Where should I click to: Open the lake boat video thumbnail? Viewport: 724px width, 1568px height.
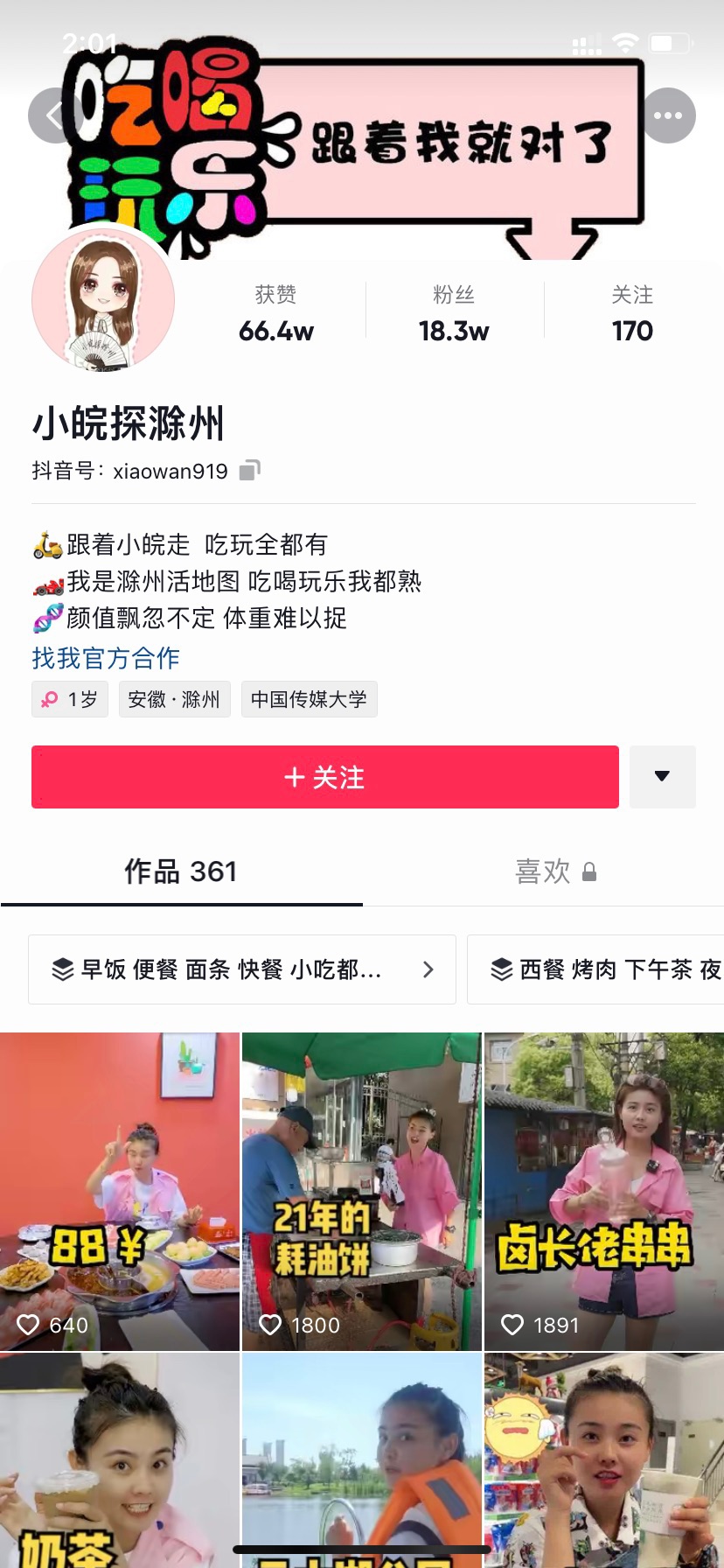pos(361,1459)
